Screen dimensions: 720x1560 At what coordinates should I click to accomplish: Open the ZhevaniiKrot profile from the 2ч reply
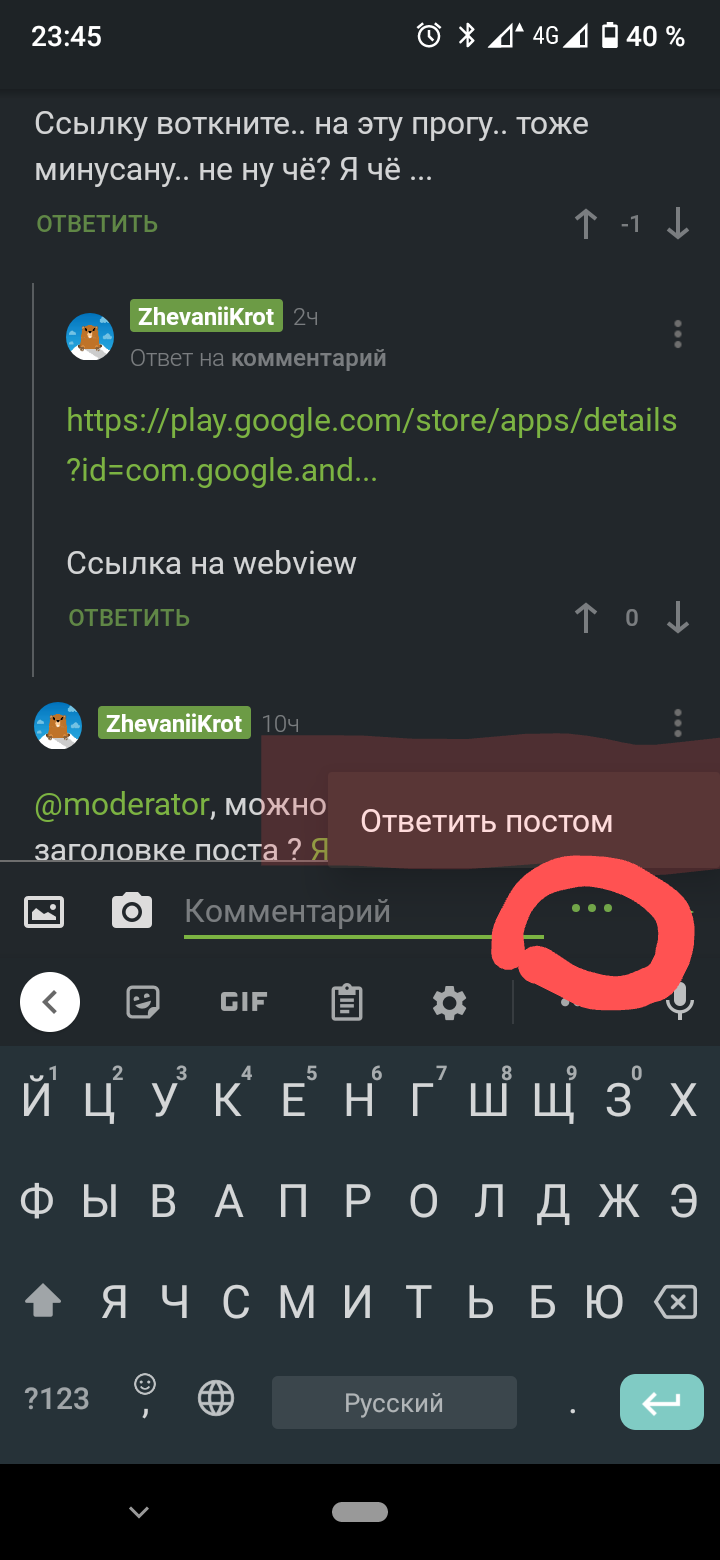pos(206,317)
